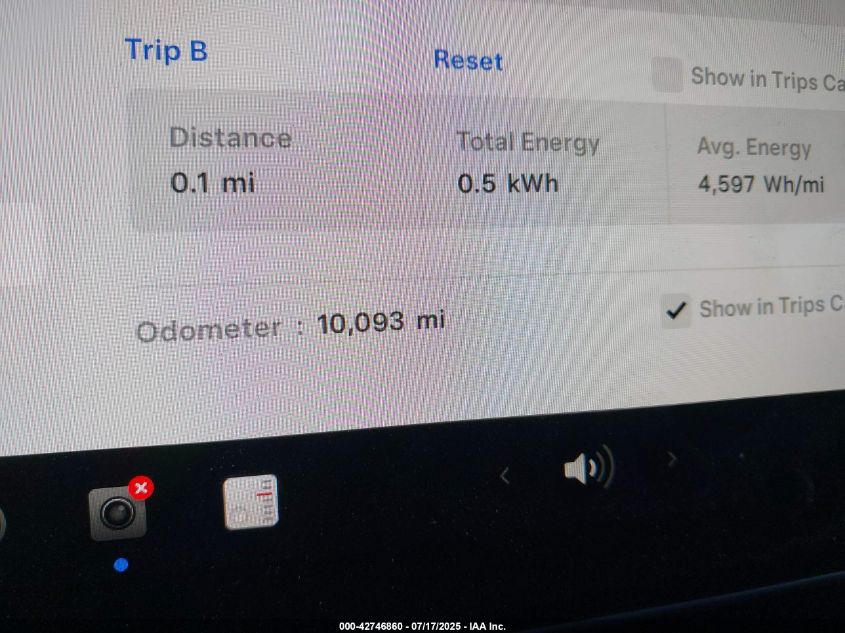
Task: Tap the speaker volume icon
Action: pyautogui.click(x=587, y=468)
